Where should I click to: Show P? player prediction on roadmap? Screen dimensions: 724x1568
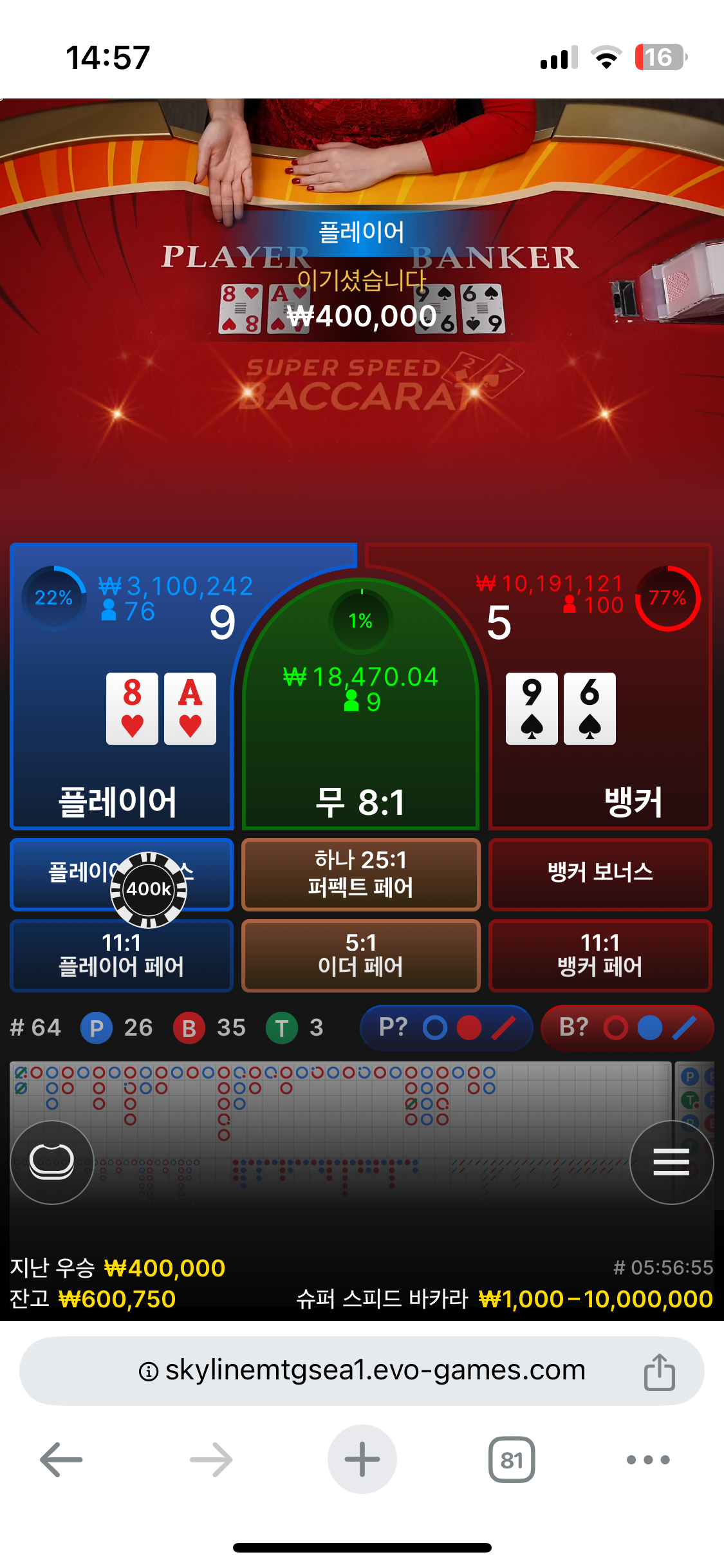click(446, 1027)
